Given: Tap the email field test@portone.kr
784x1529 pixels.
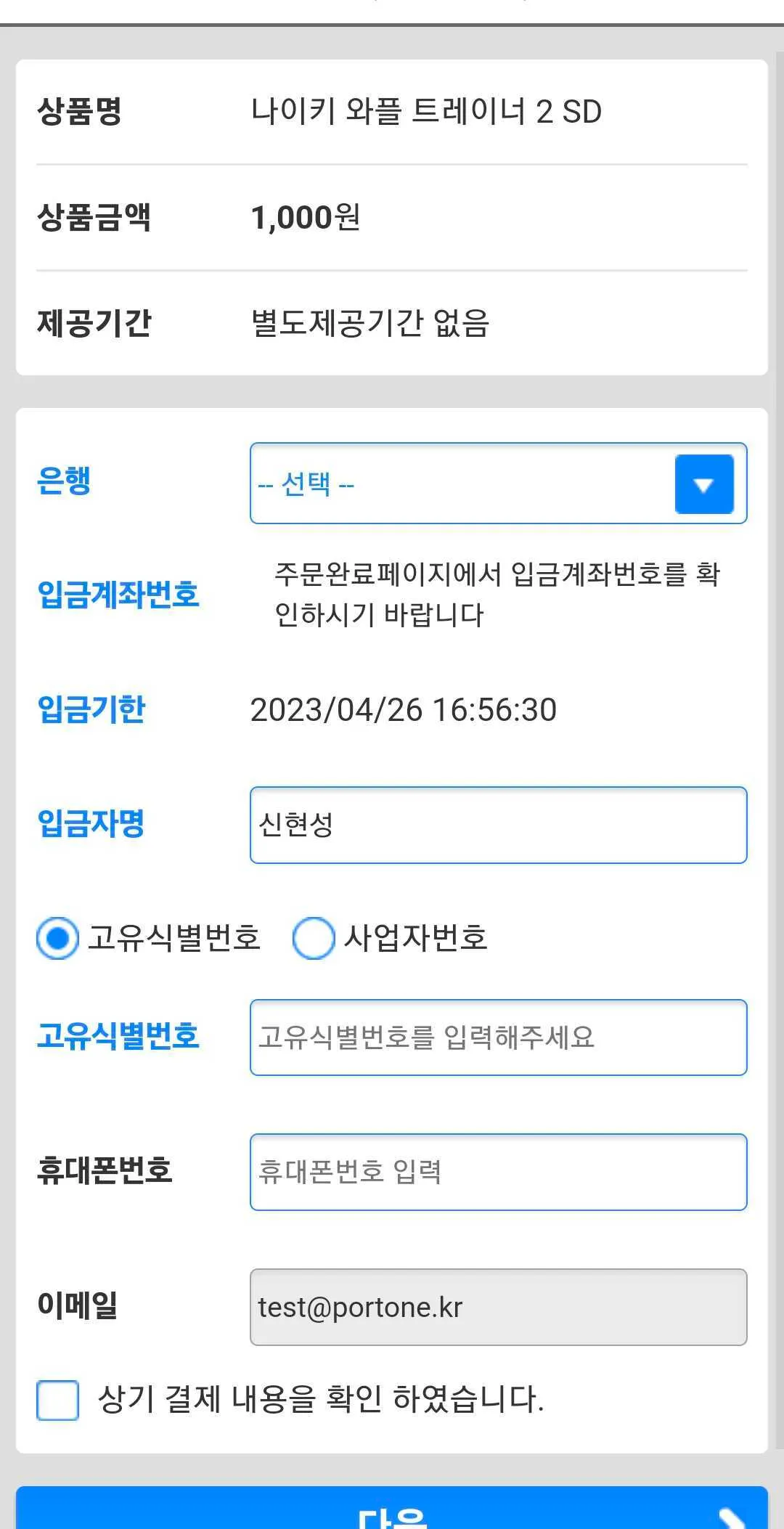Looking at the screenshot, I should pyautogui.click(x=498, y=1307).
